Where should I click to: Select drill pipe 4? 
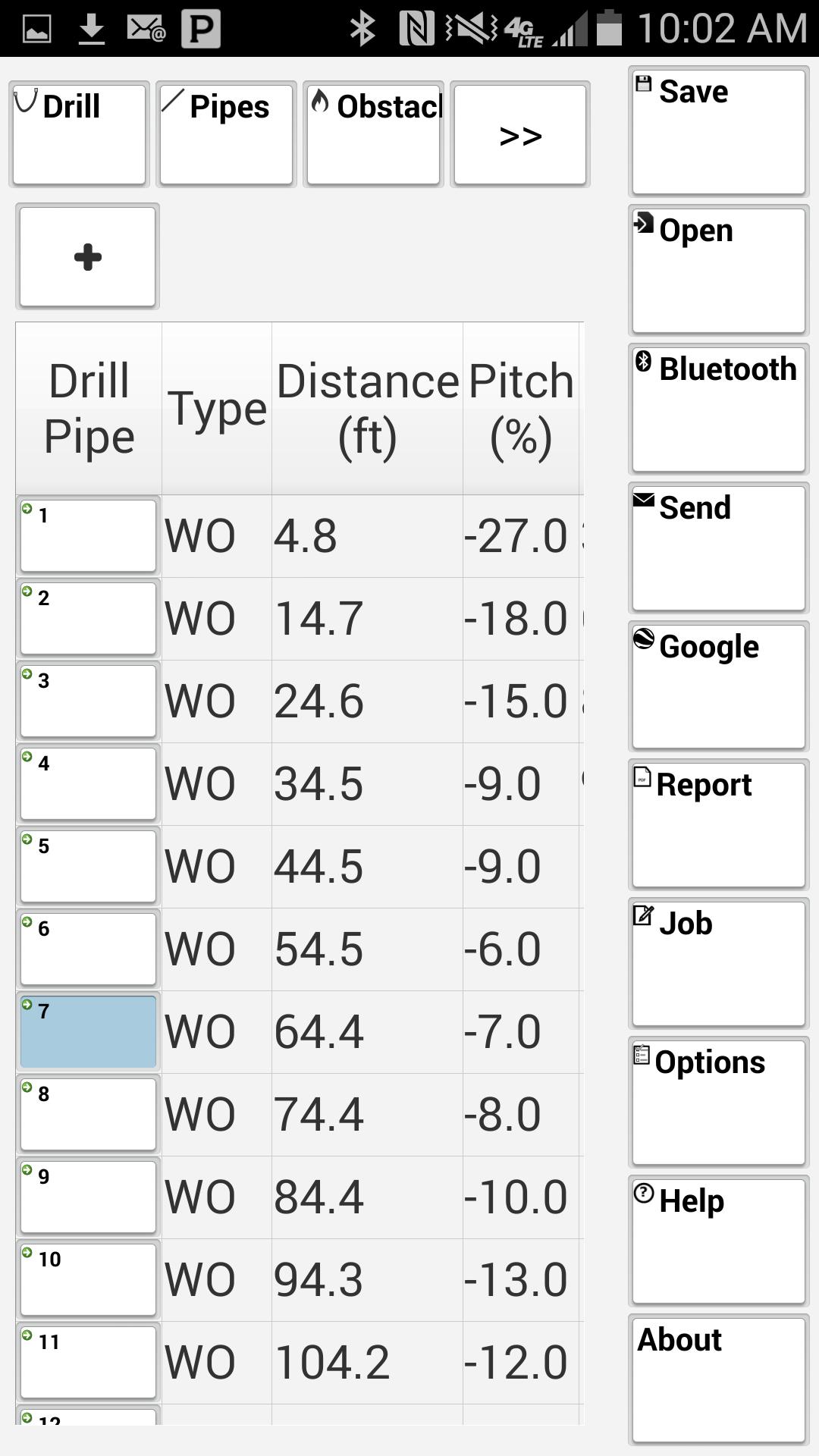[x=88, y=783]
